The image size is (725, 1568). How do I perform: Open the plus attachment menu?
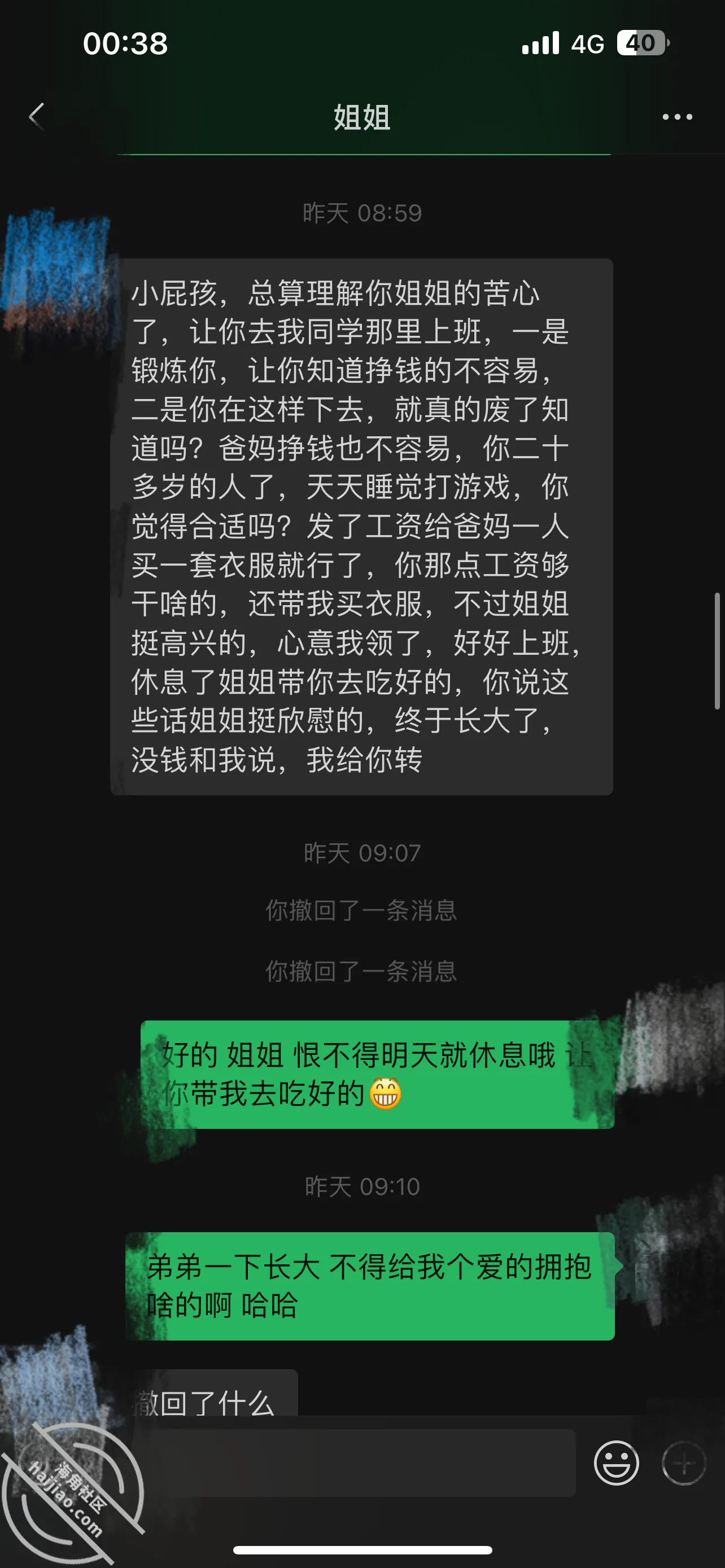pos(684,1464)
